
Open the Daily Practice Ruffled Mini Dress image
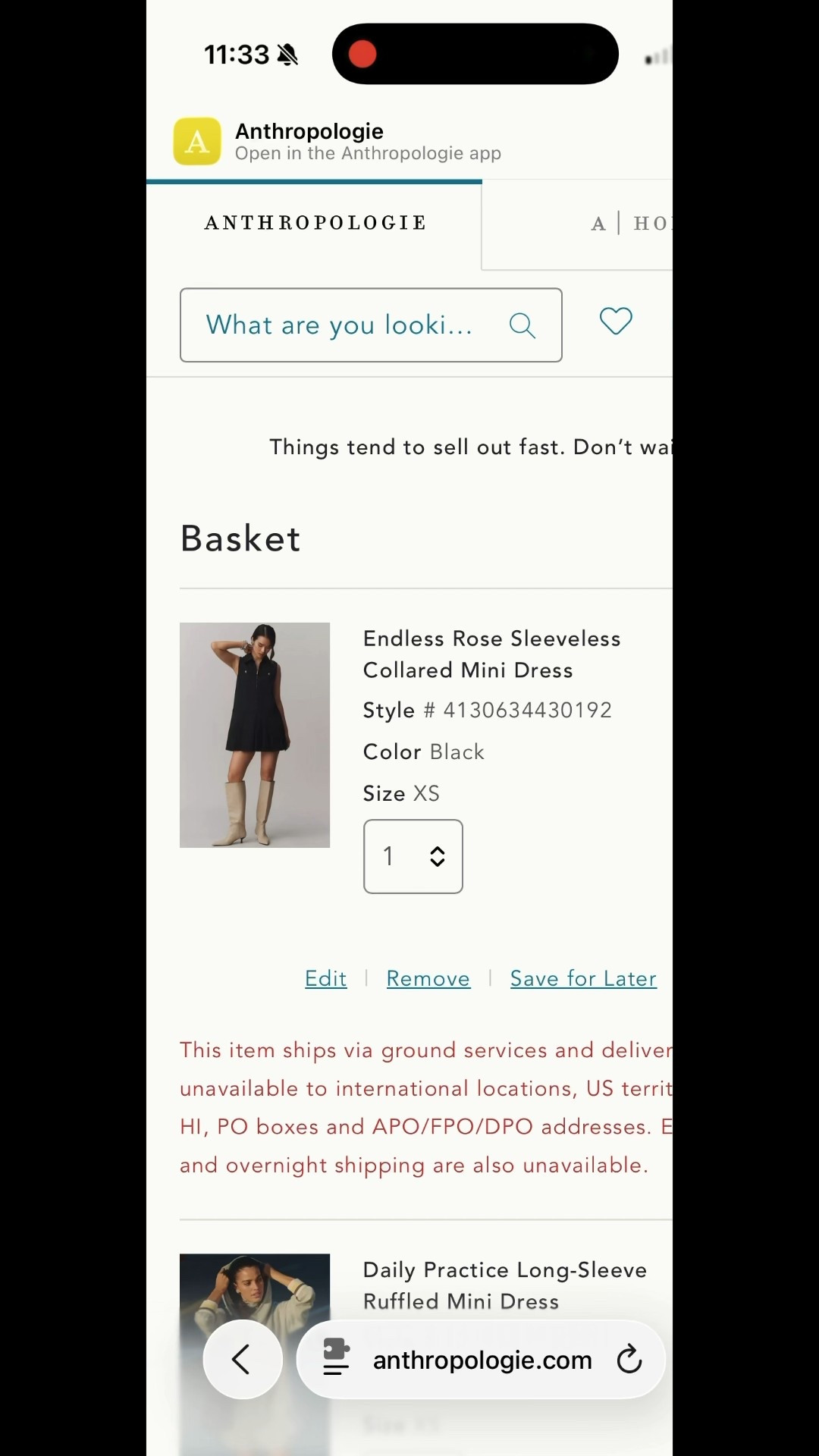255,1289
